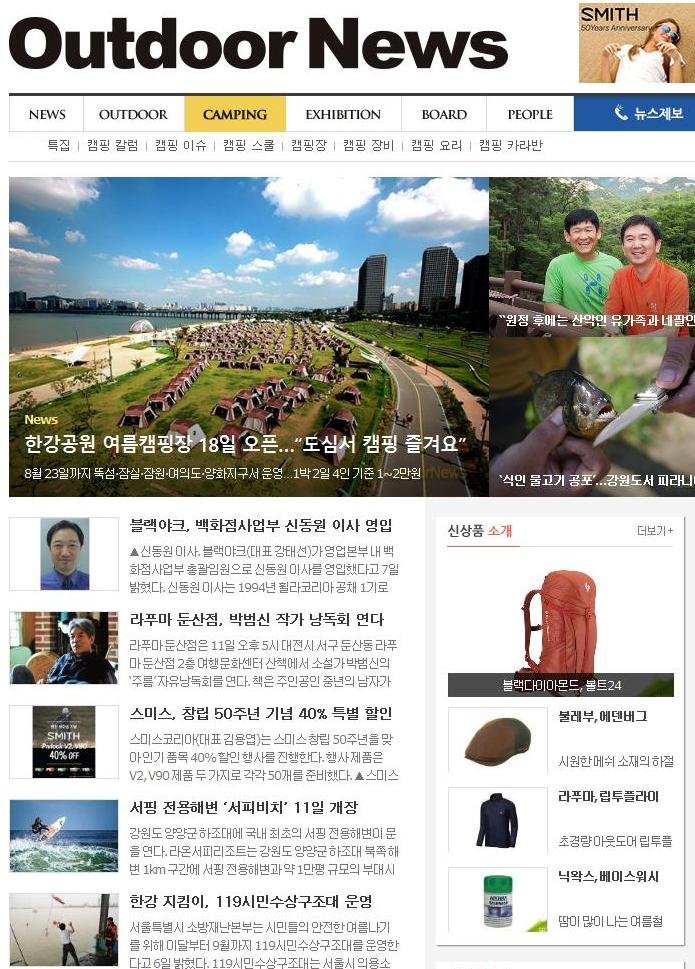
Task: Read the 스미스 창립 50주년 할인 article
Action: (261, 714)
